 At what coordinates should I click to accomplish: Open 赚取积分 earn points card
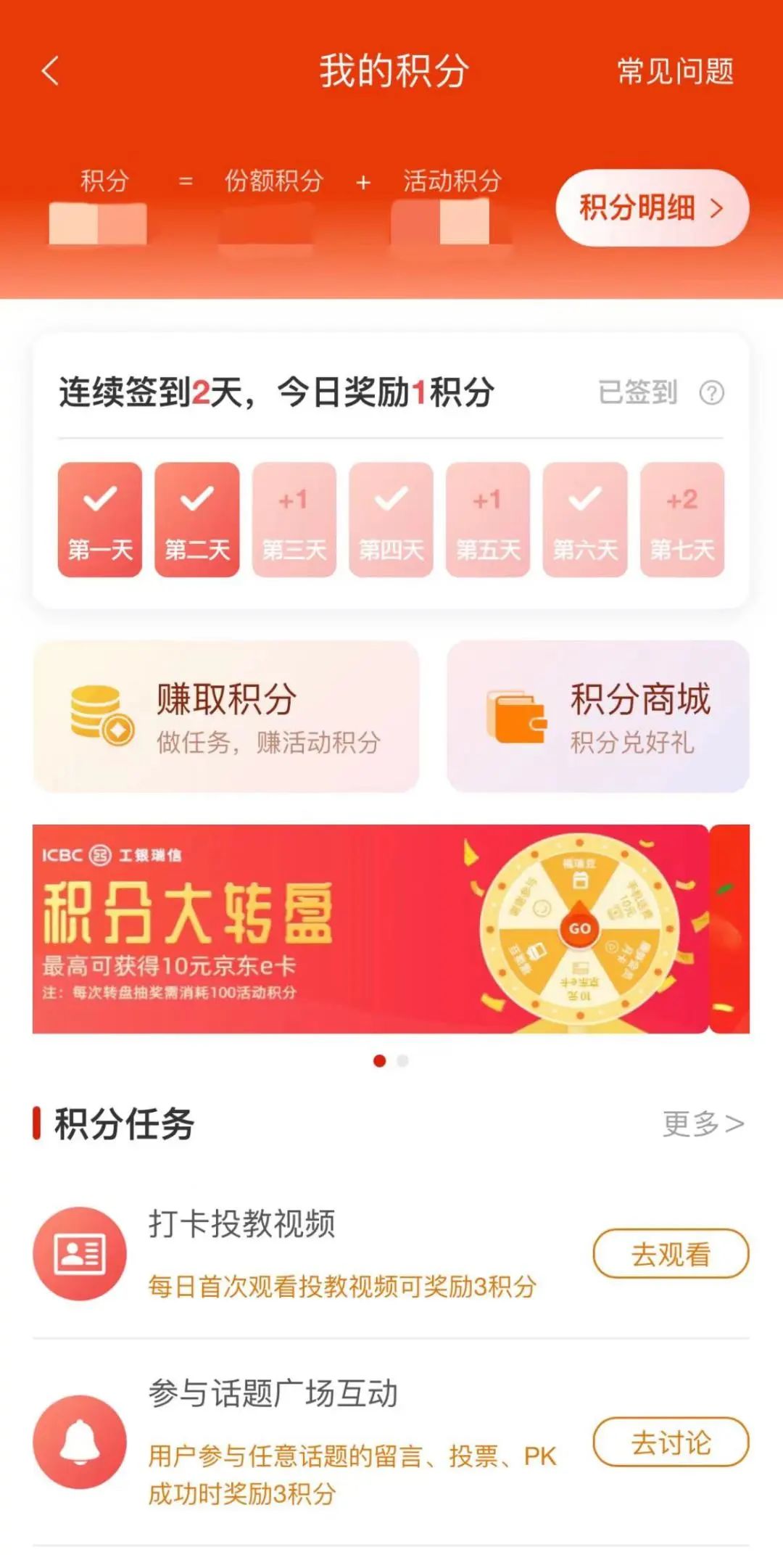[226, 717]
